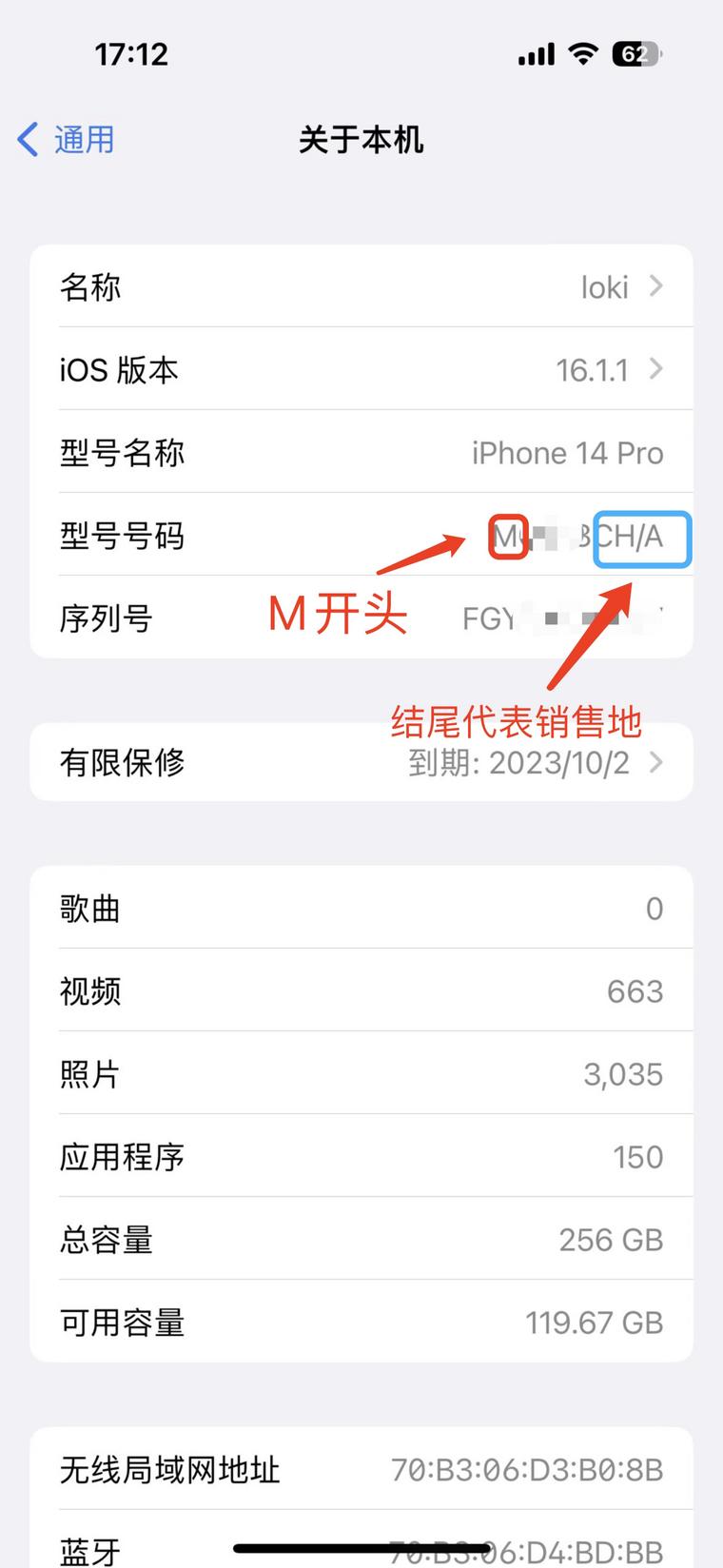Viewport: 723px width, 1568px height.
Task: Select the 歌曲 songs count row
Action: tap(361, 908)
